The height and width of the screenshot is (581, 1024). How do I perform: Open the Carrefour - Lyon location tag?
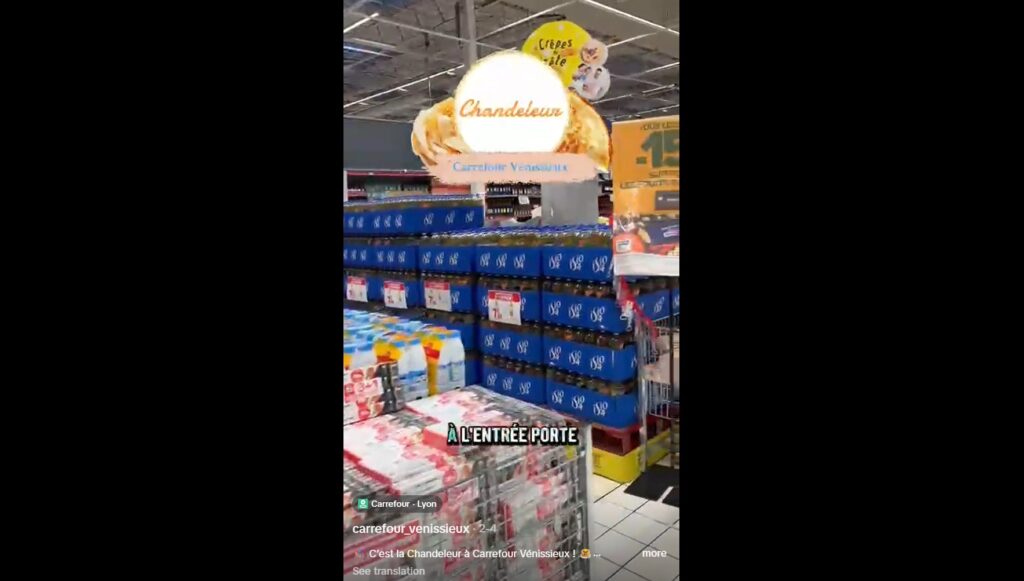click(397, 504)
